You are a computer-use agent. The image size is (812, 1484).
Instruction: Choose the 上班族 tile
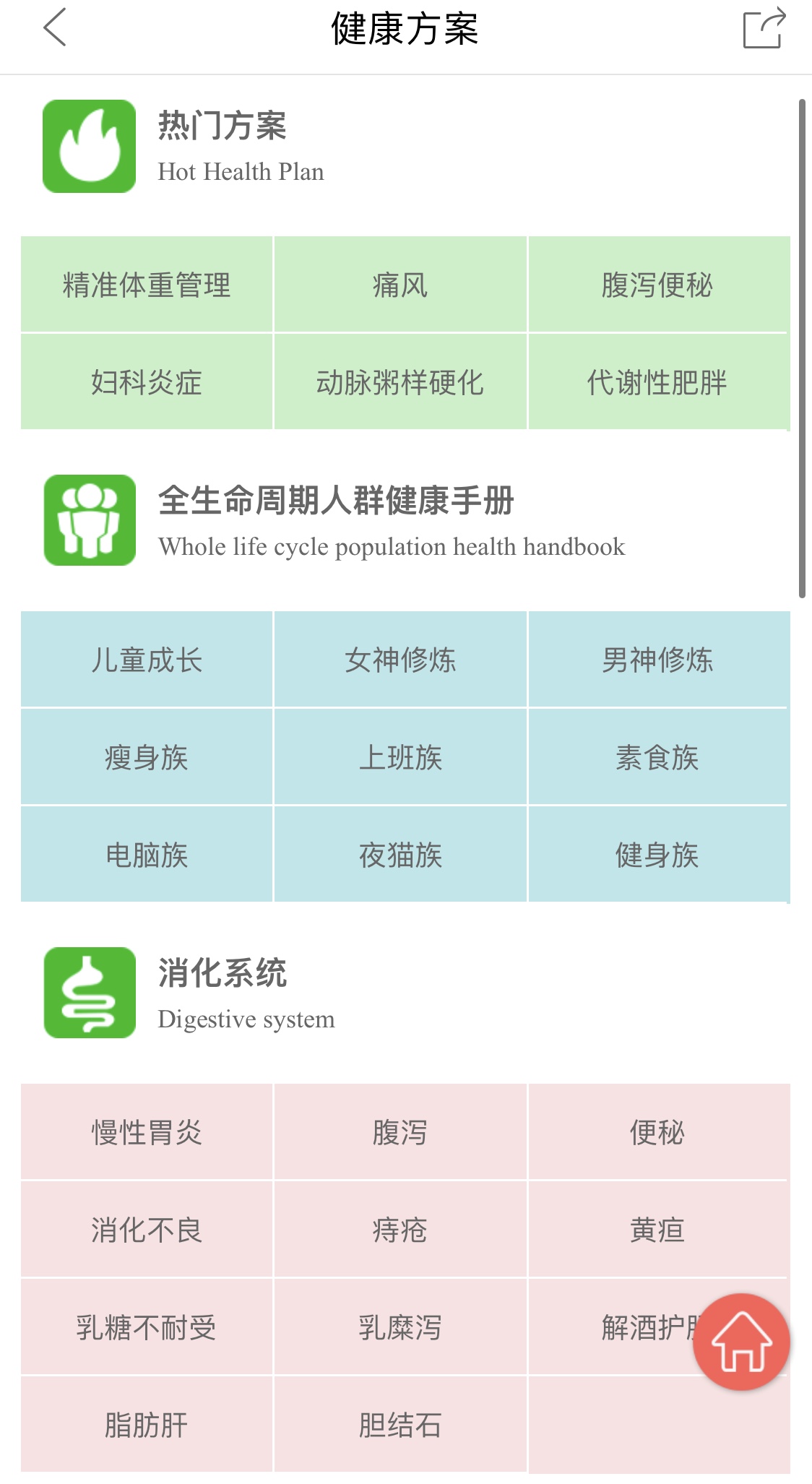click(x=400, y=757)
